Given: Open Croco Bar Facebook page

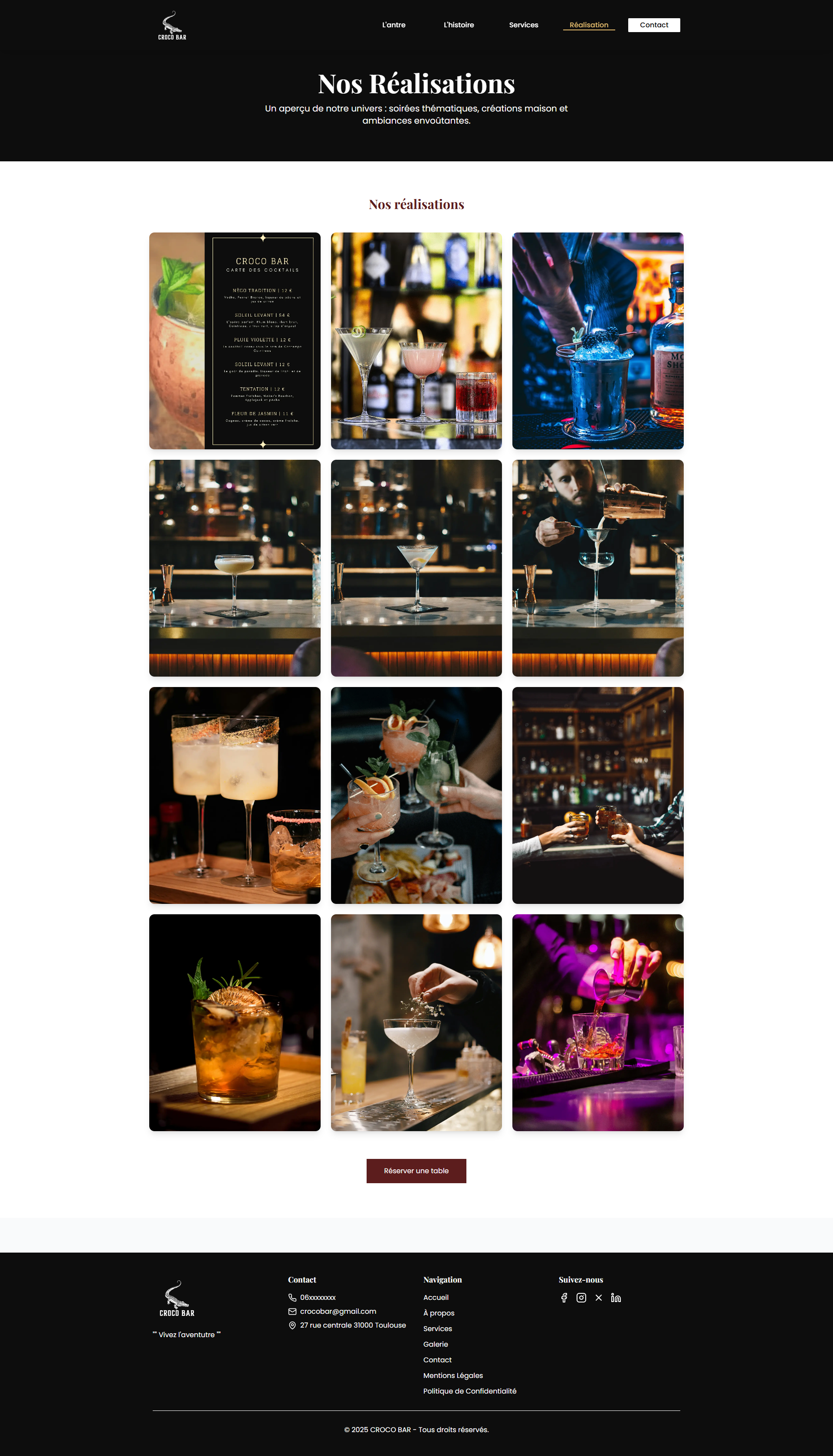Looking at the screenshot, I should [564, 1298].
